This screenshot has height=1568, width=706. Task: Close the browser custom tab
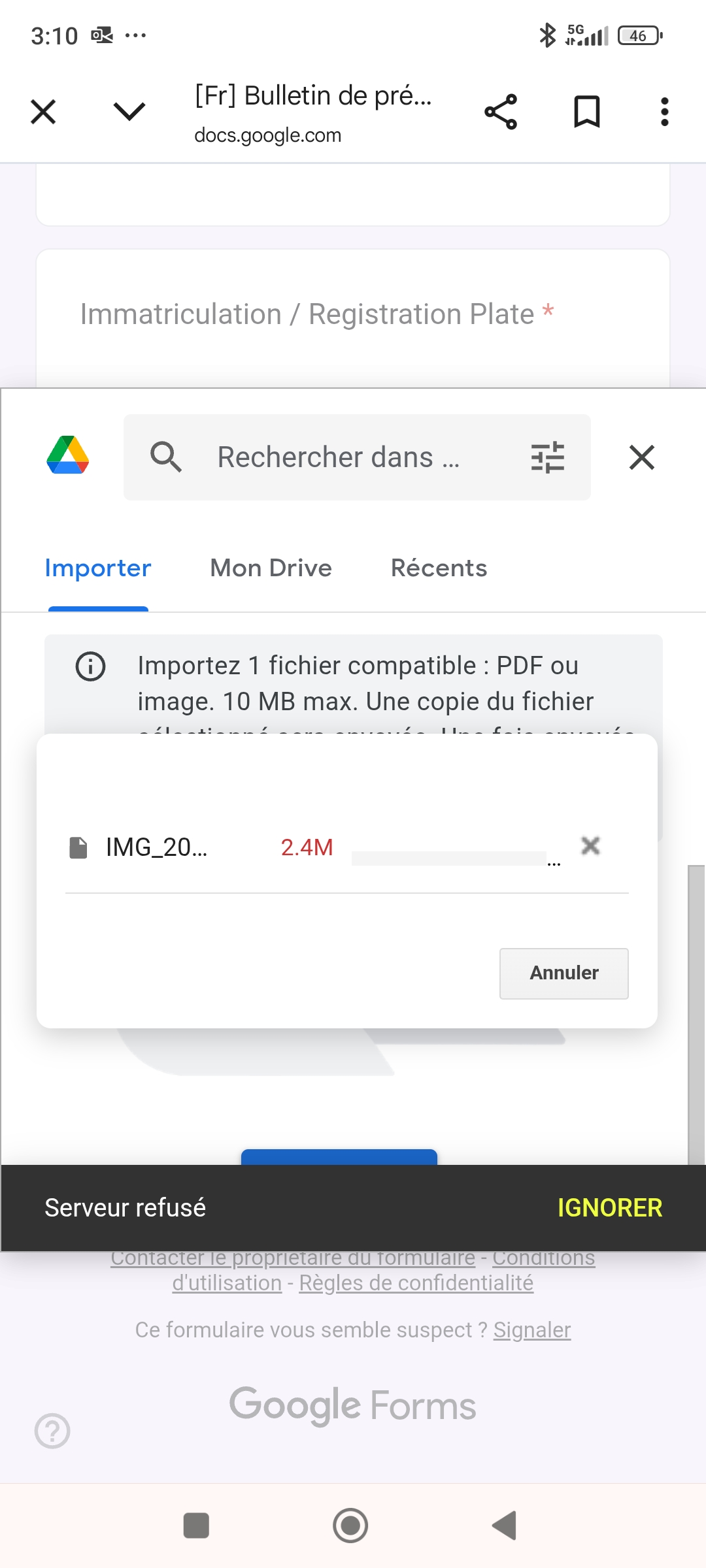coord(43,112)
